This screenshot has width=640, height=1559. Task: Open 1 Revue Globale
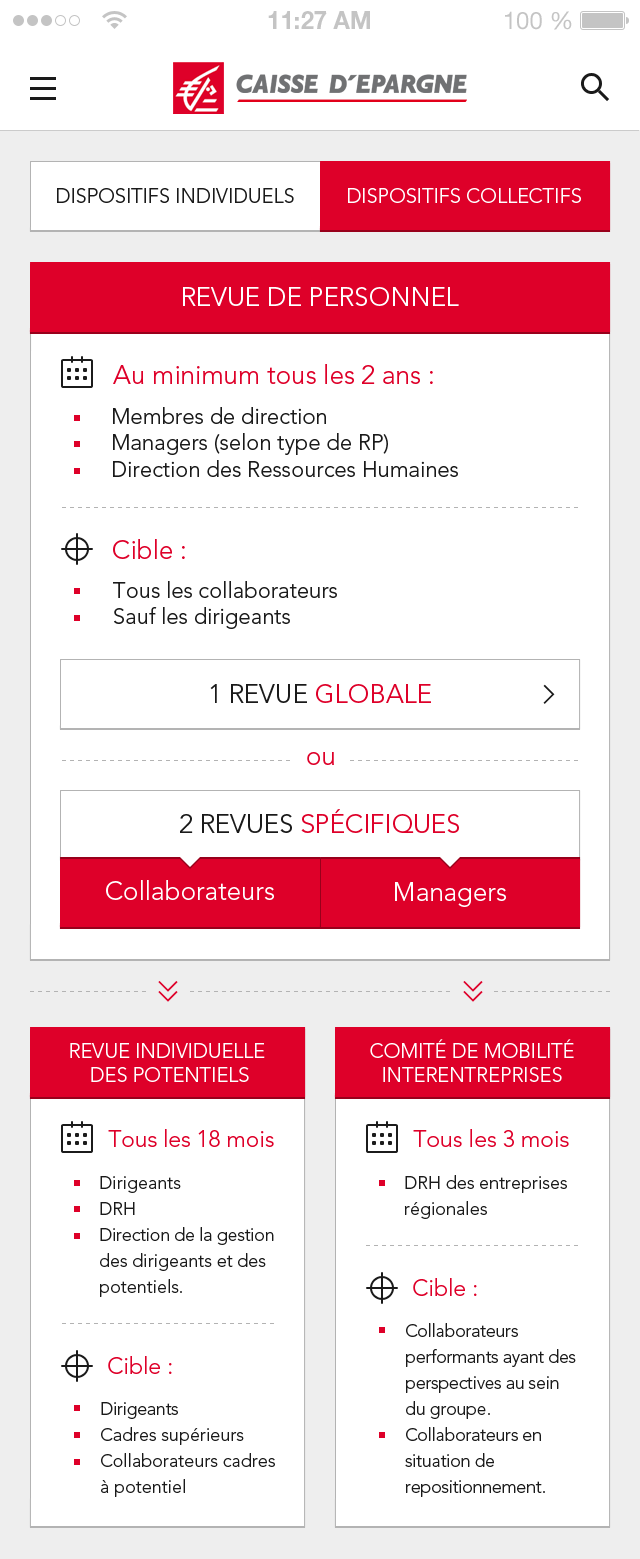pos(320,694)
